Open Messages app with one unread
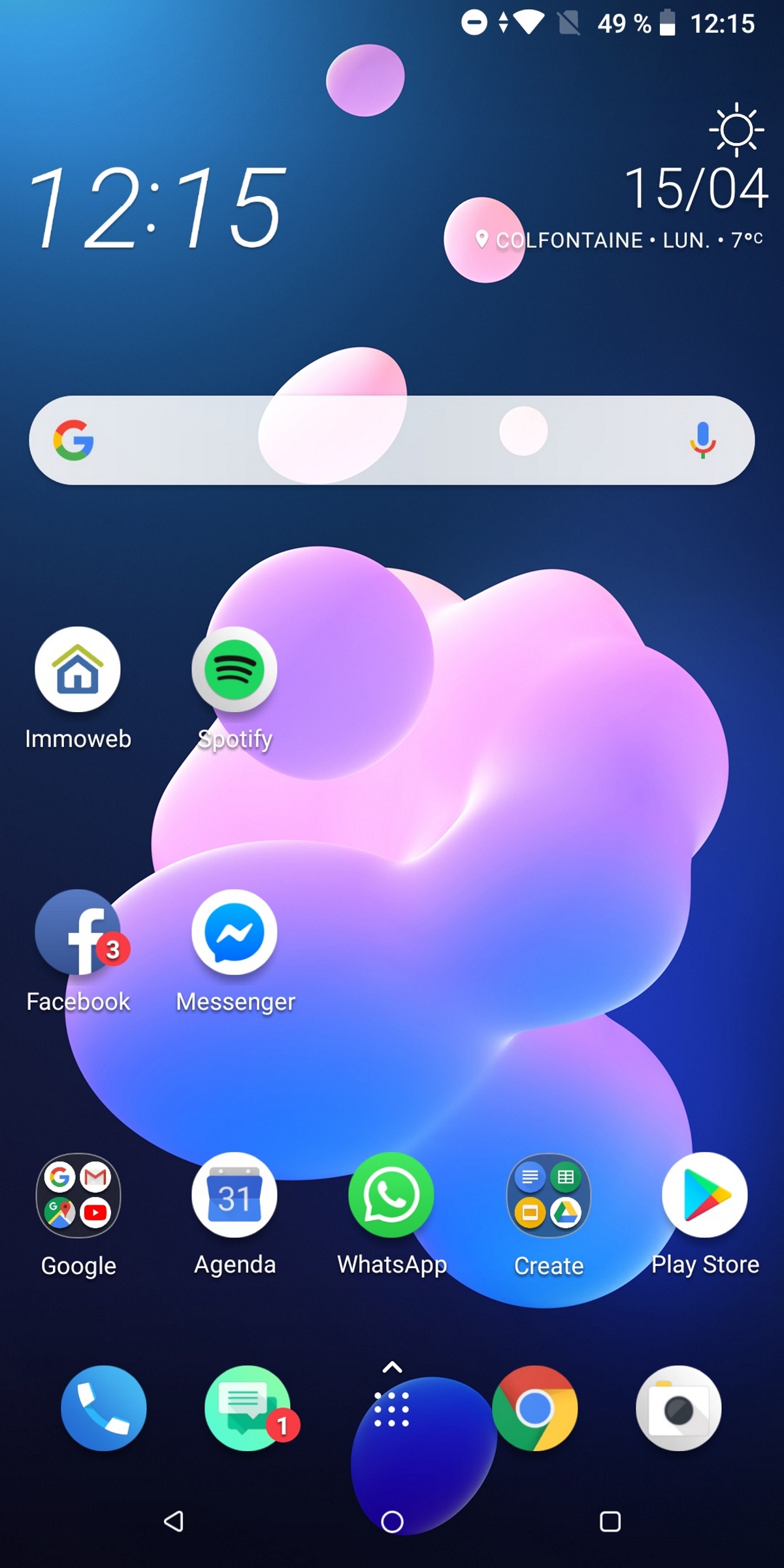The width and height of the screenshot is (784, 1568). point(248,1408)
